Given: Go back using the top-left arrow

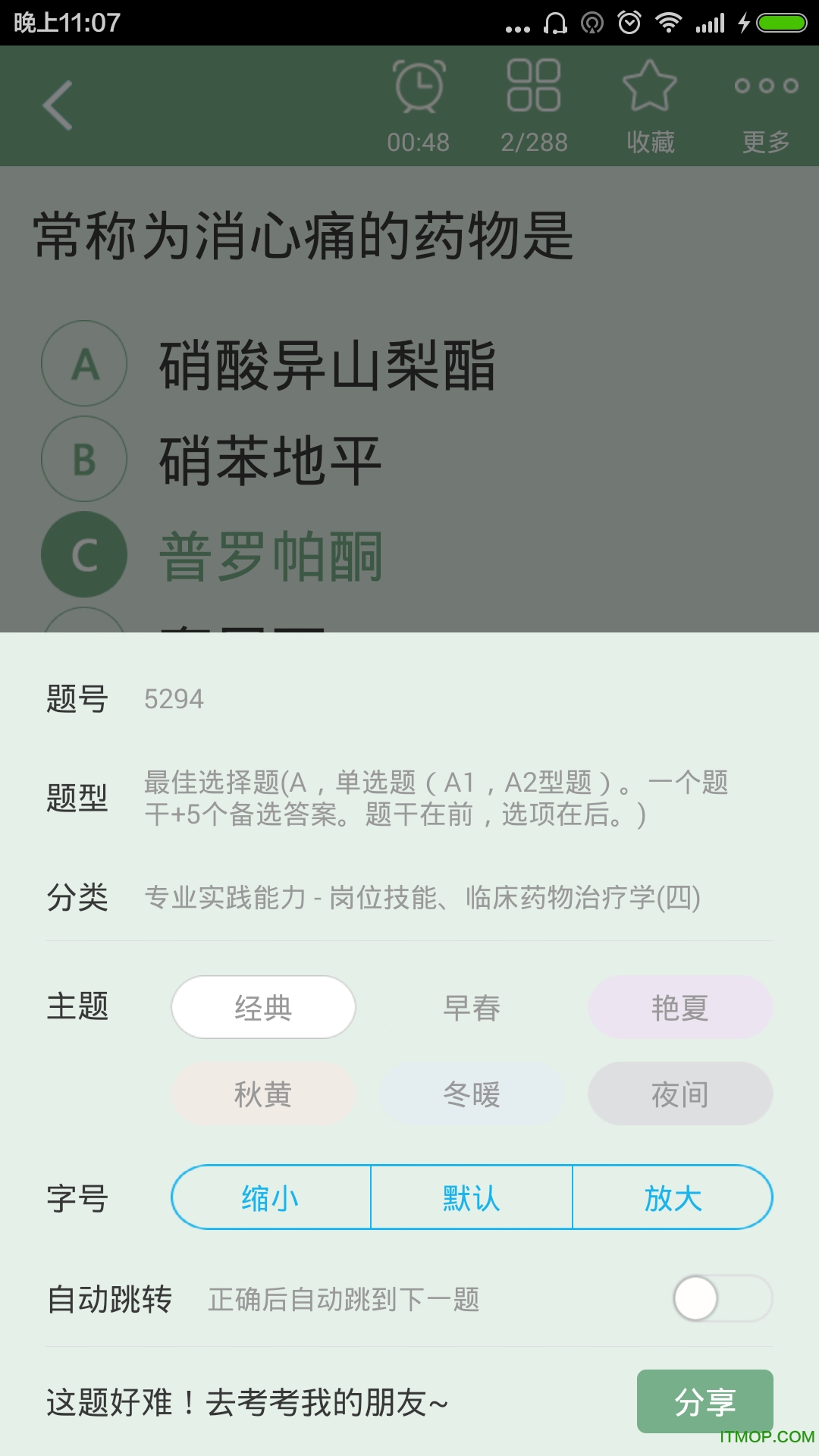Looking at the screenshot, I should [58, 105].
